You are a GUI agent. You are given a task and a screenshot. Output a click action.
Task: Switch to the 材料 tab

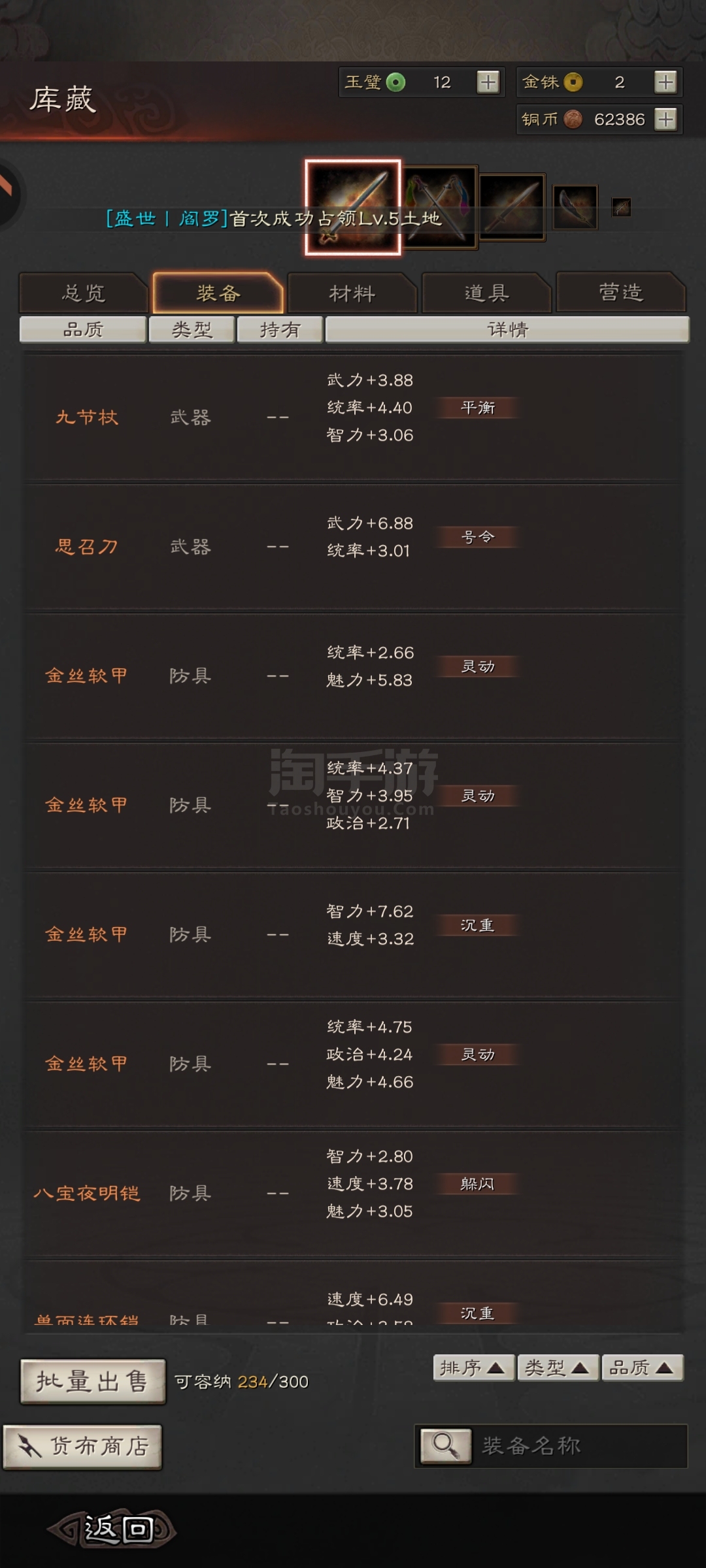coord(352,293)
